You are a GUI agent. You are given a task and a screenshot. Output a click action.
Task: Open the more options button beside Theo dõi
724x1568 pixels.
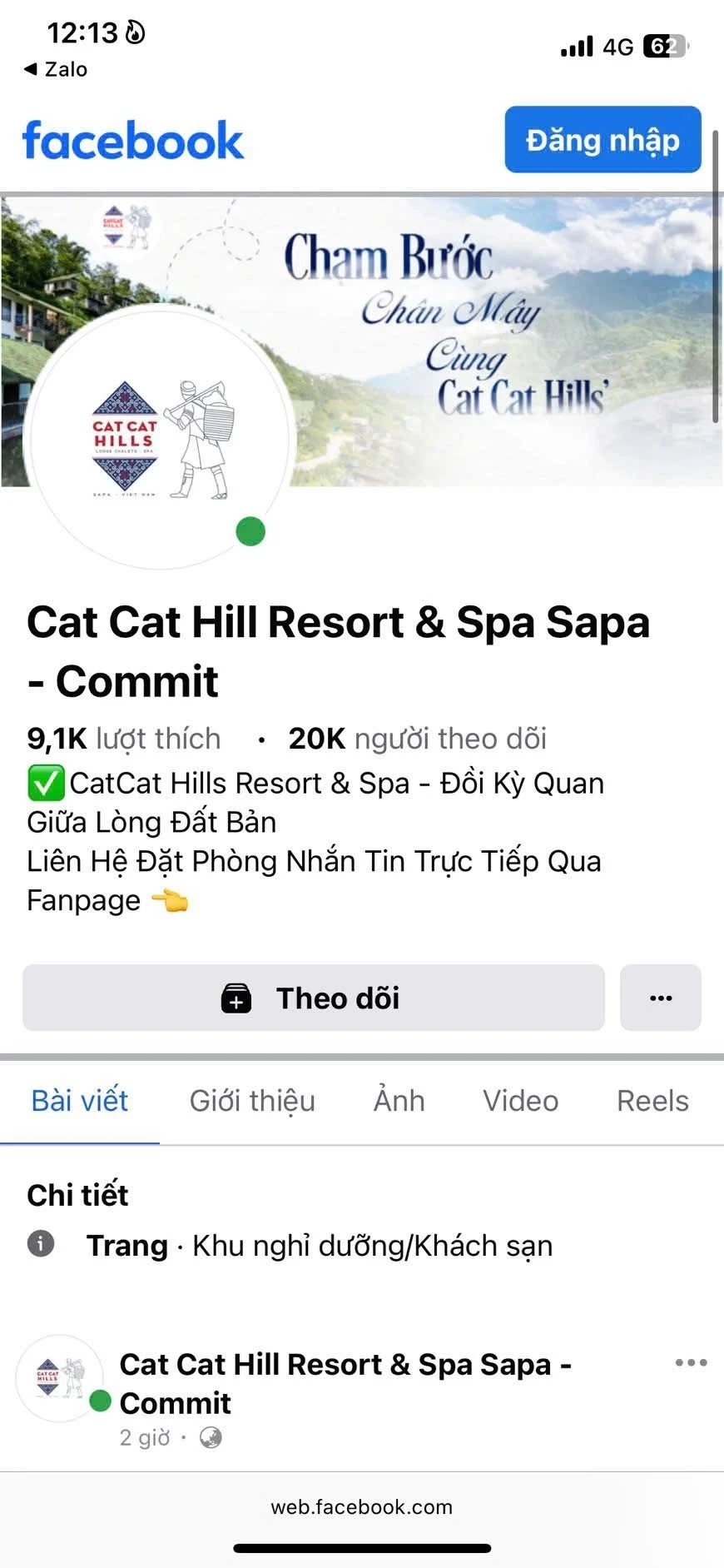coord(660,998)
